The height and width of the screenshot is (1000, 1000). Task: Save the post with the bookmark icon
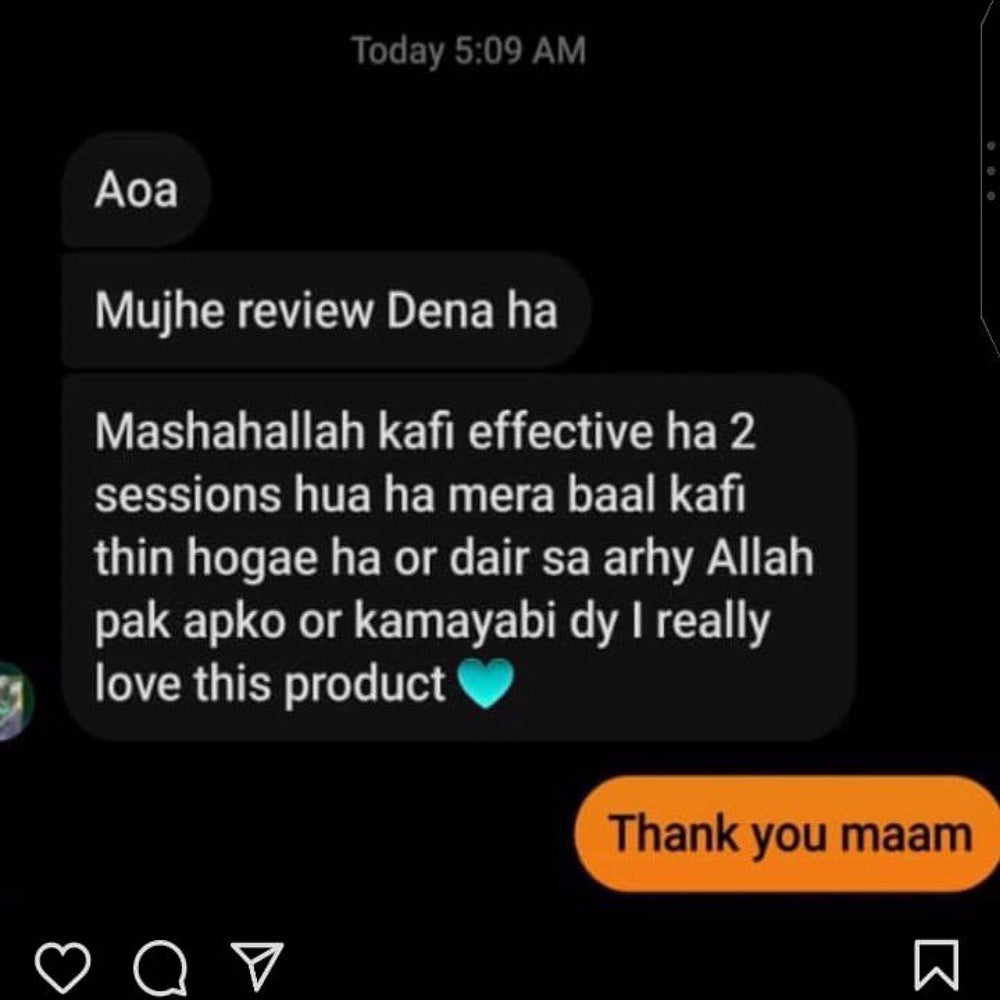[937, 964]
